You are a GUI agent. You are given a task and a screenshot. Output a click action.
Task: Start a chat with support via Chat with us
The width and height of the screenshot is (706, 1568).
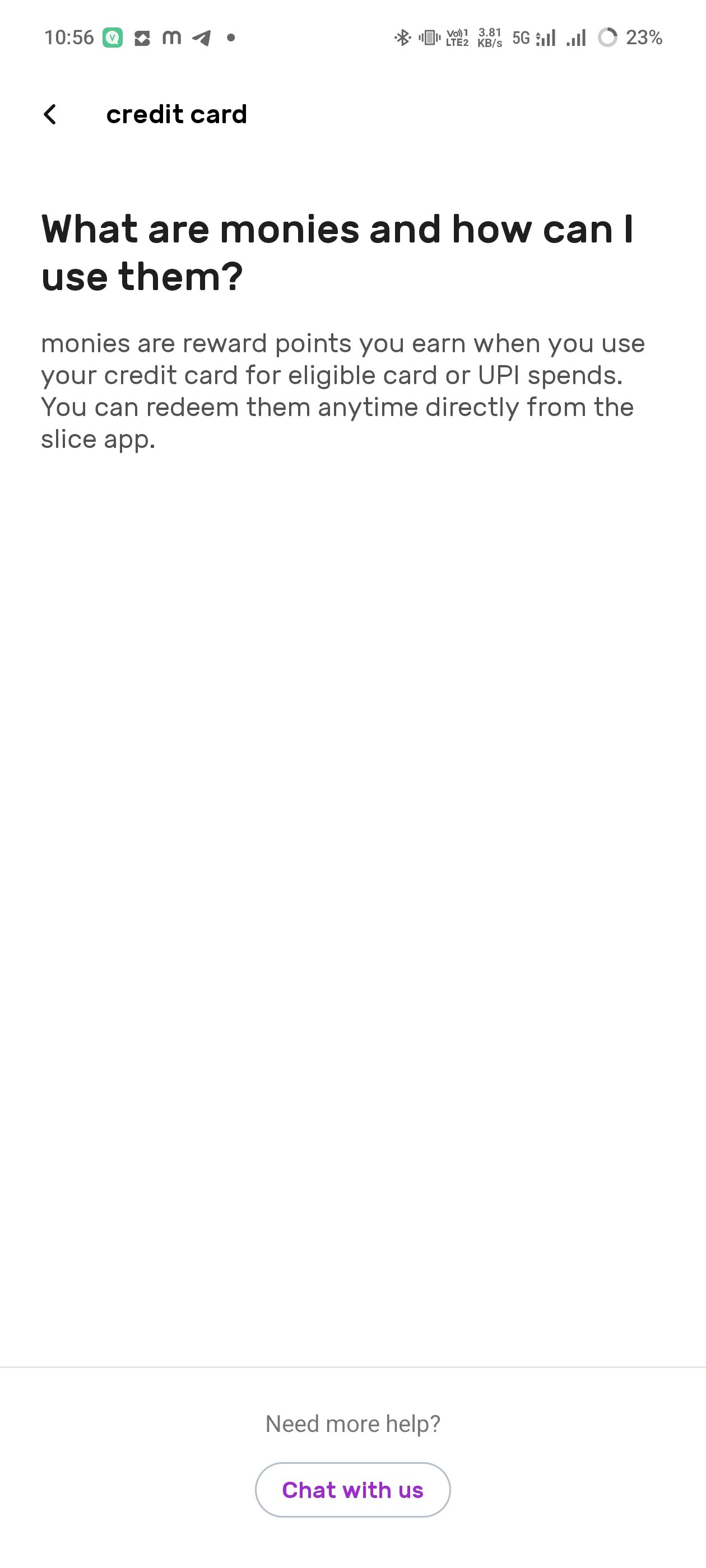point(352,1490)
